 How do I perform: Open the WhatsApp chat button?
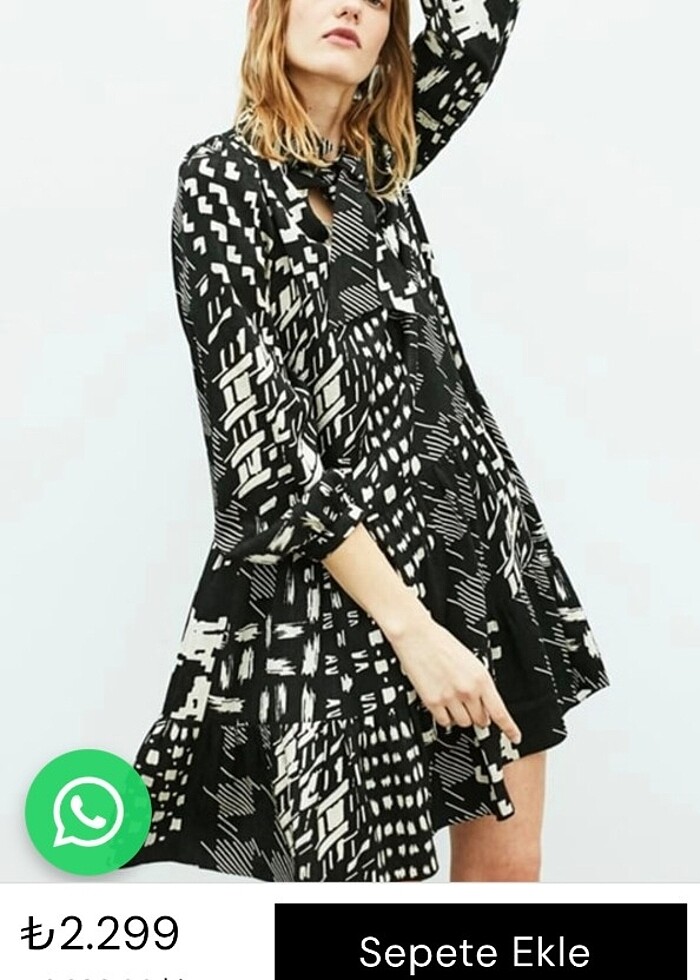pos(88,812)
